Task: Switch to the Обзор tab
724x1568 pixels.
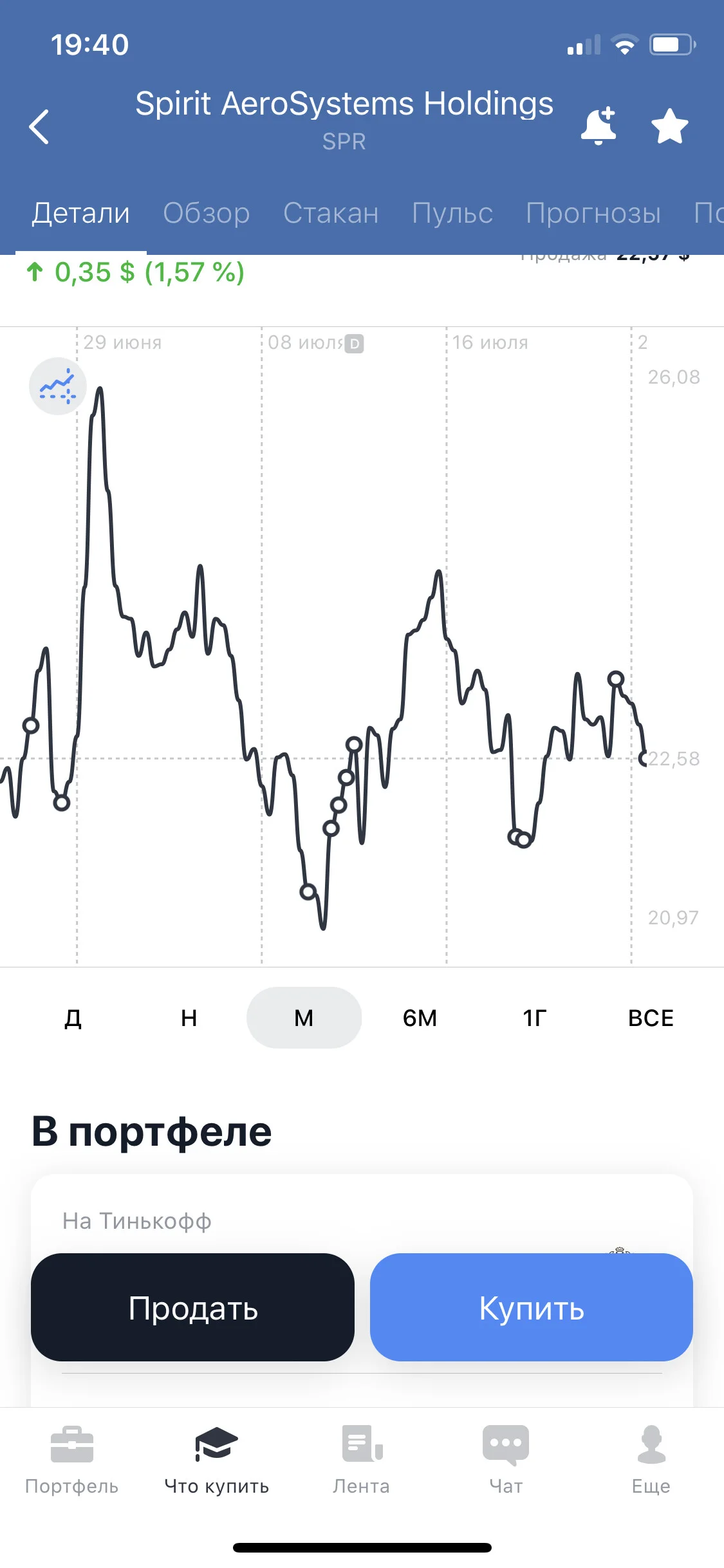Action: (x=207, y=213)
